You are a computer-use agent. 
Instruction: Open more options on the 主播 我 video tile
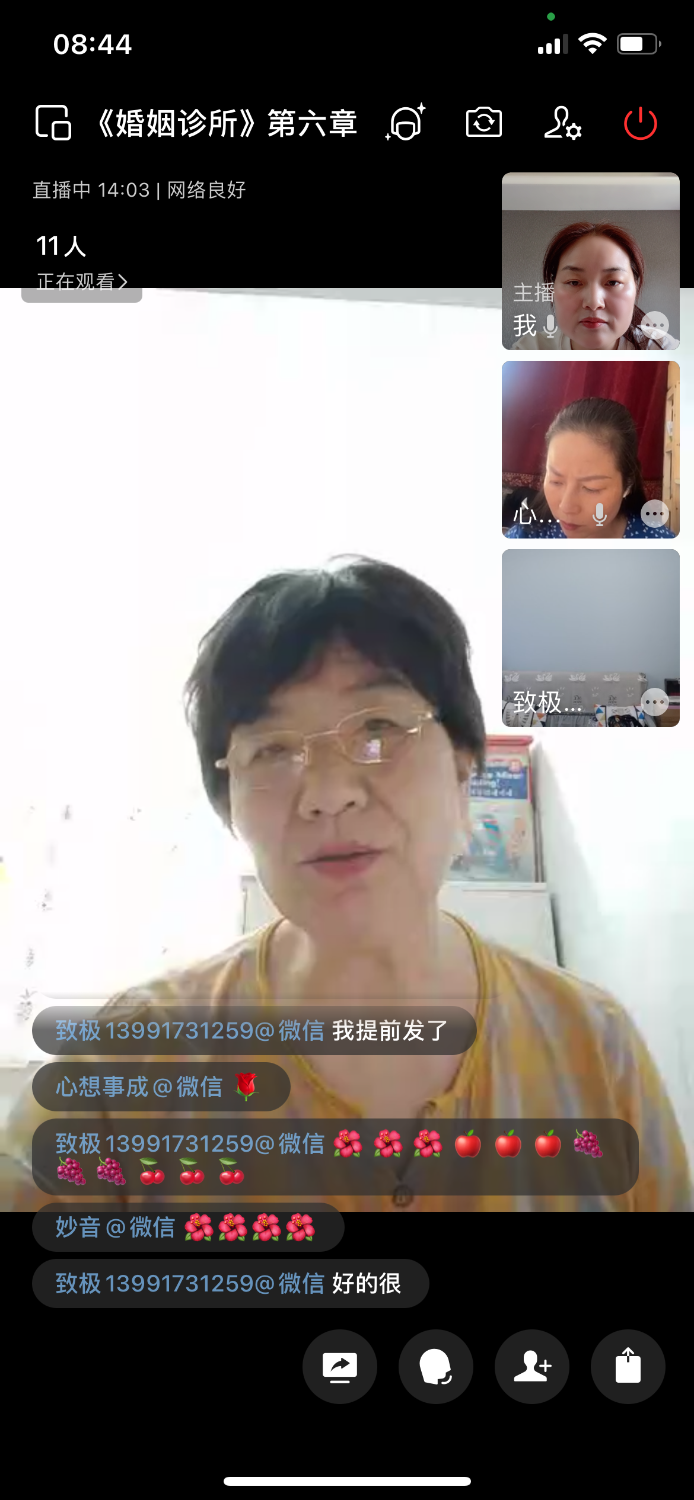tap(654, 325)
